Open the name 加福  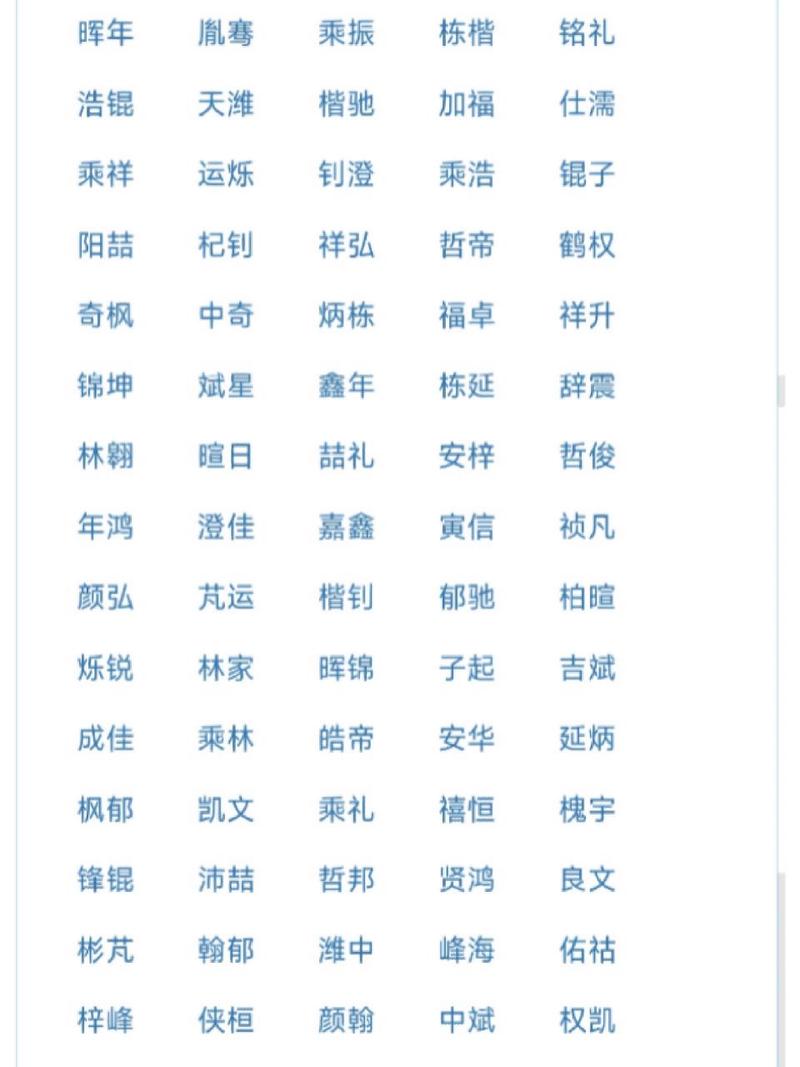click(467, 104)
